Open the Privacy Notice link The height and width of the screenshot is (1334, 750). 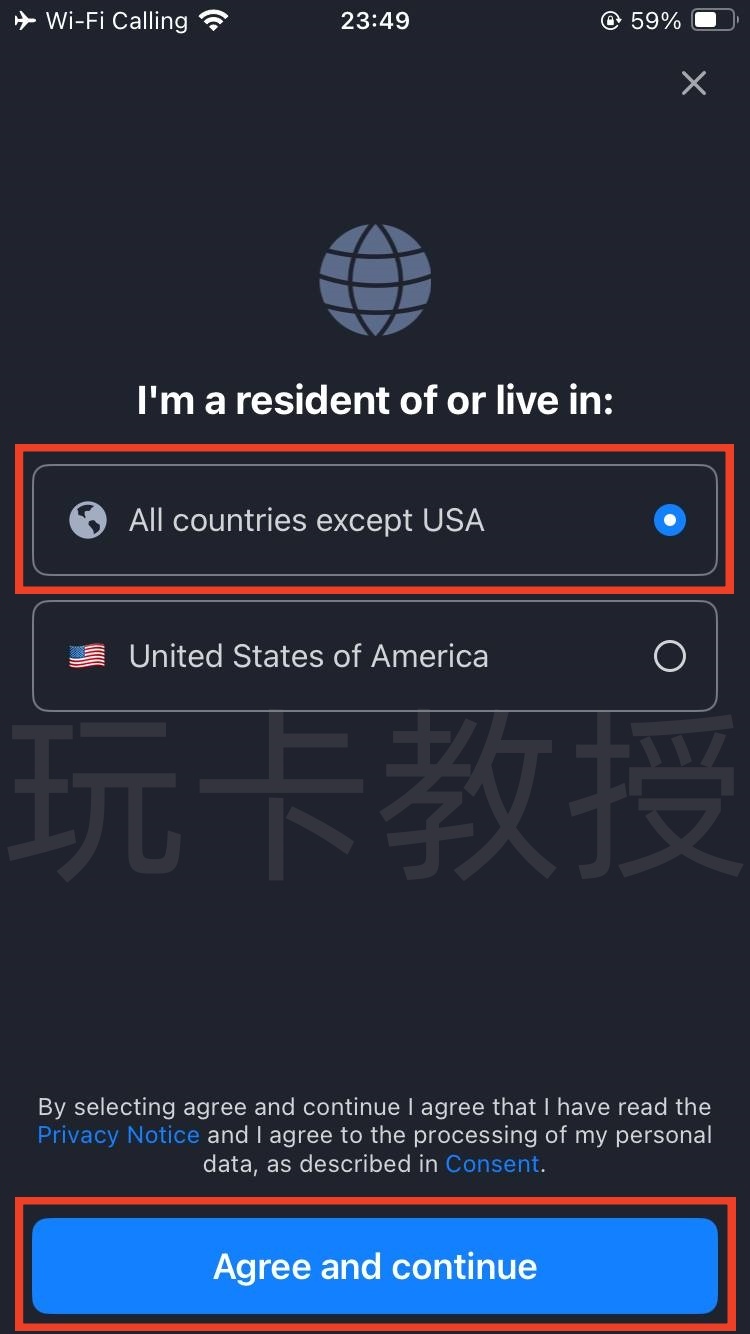coord(118,1135)
